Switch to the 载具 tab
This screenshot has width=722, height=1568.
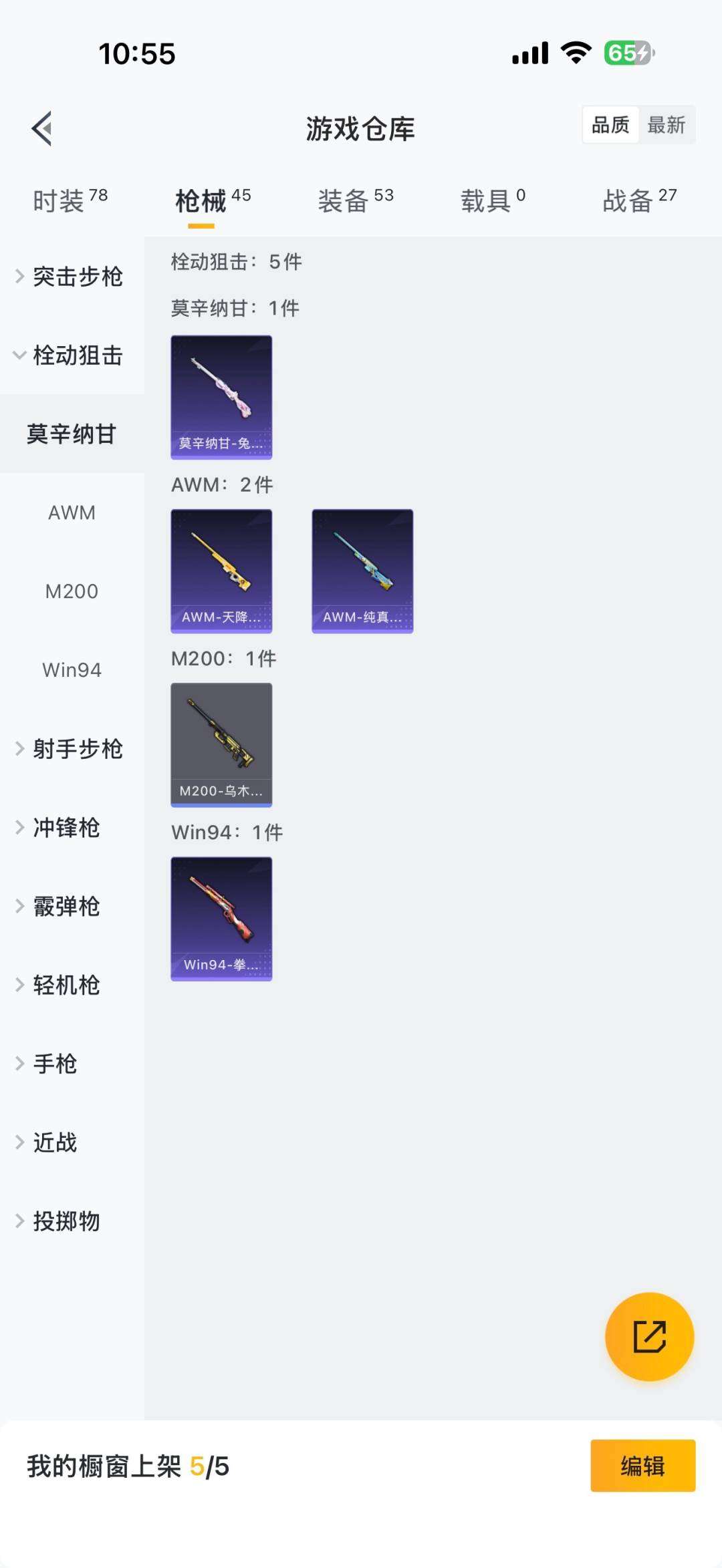click(493, 200)
